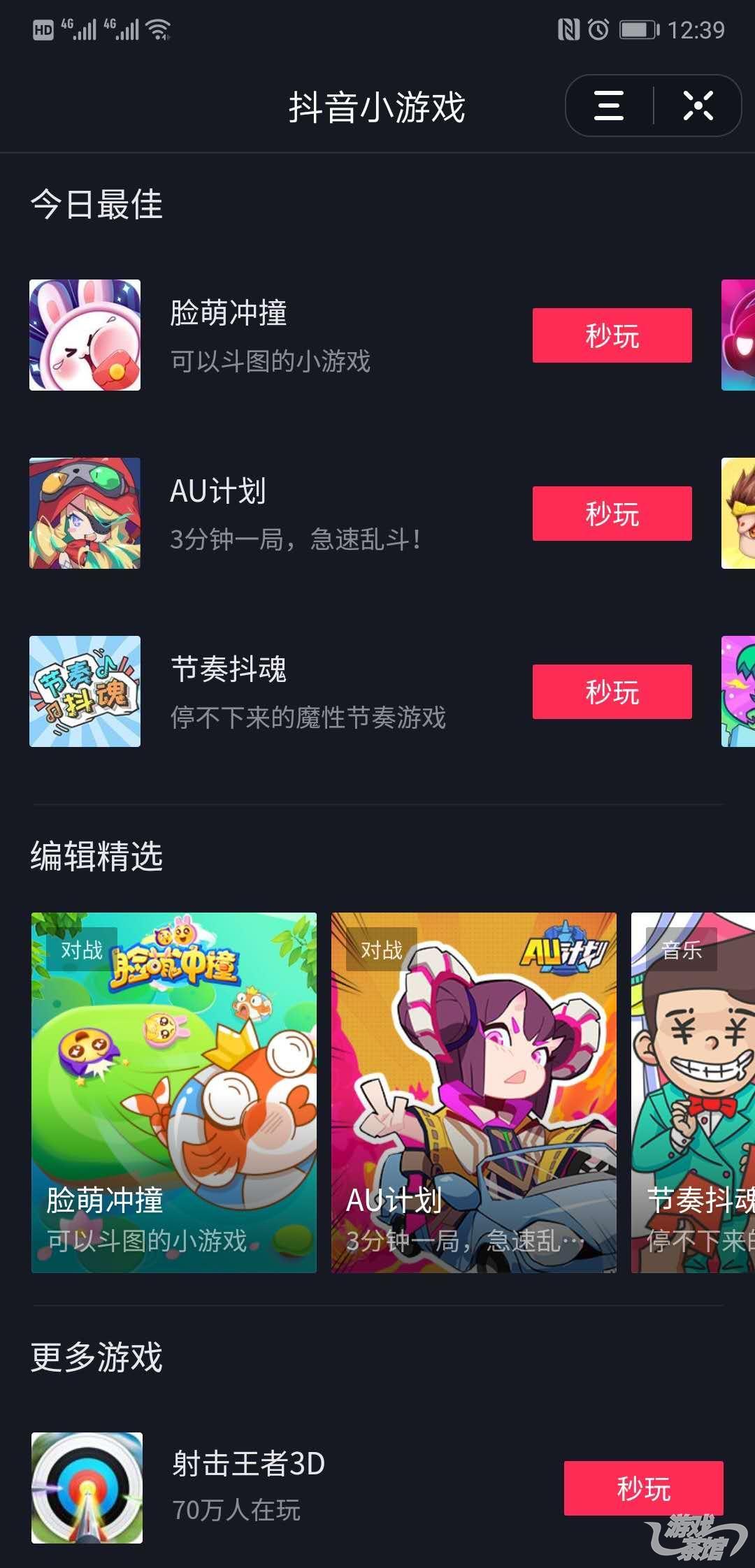Tap the Wi-Fi icon in the status bar
The image size is (755, 1568).
coord(159,29)
